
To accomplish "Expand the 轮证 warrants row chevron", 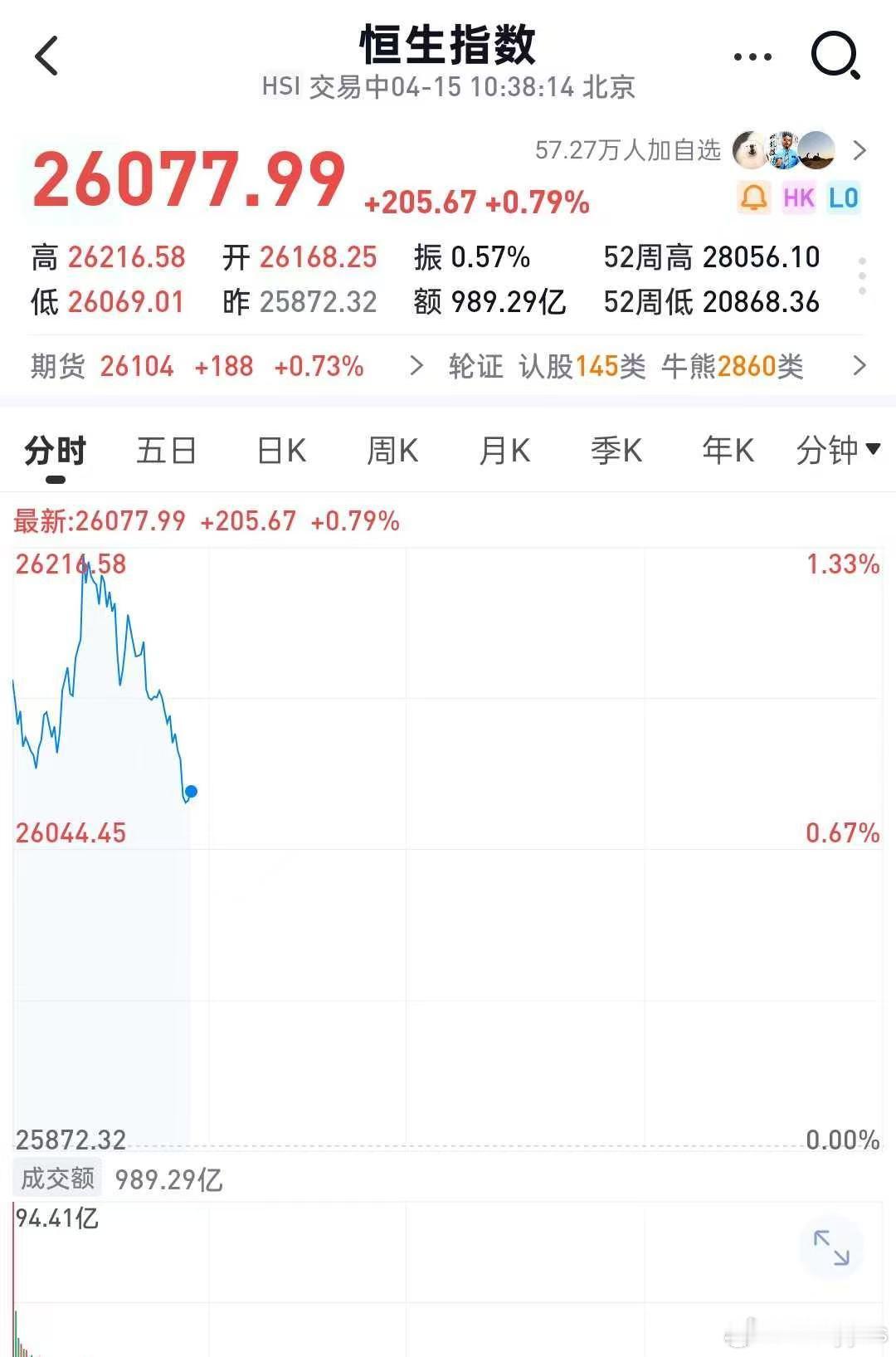I will [861, 365].
